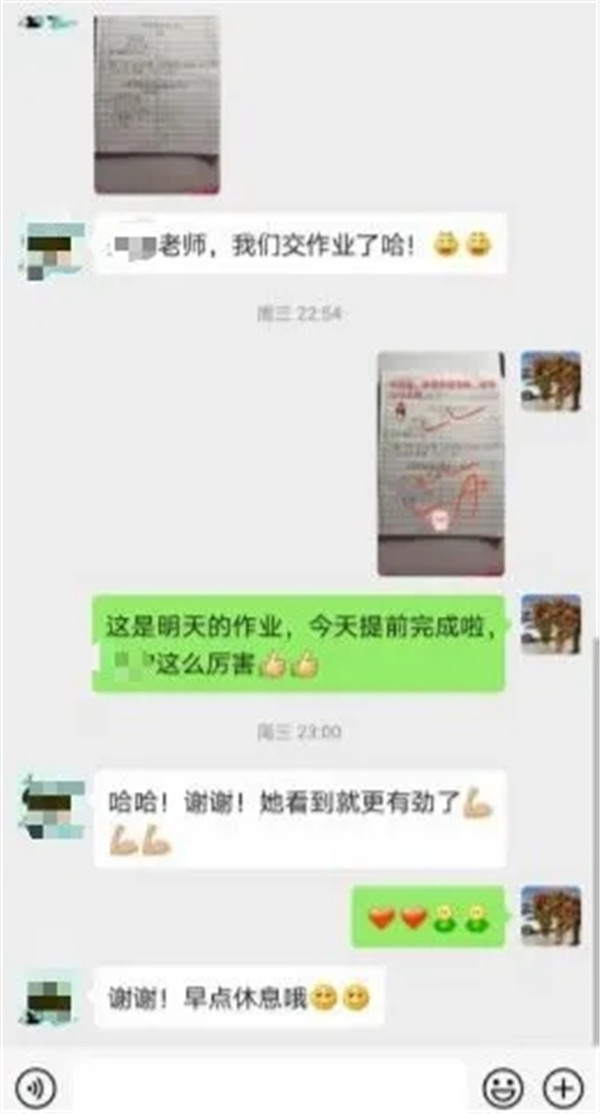The width and height of the screenshot is (600, 1114).
Task: Tap the voice message icon
Action: [x=37, y=1086]
